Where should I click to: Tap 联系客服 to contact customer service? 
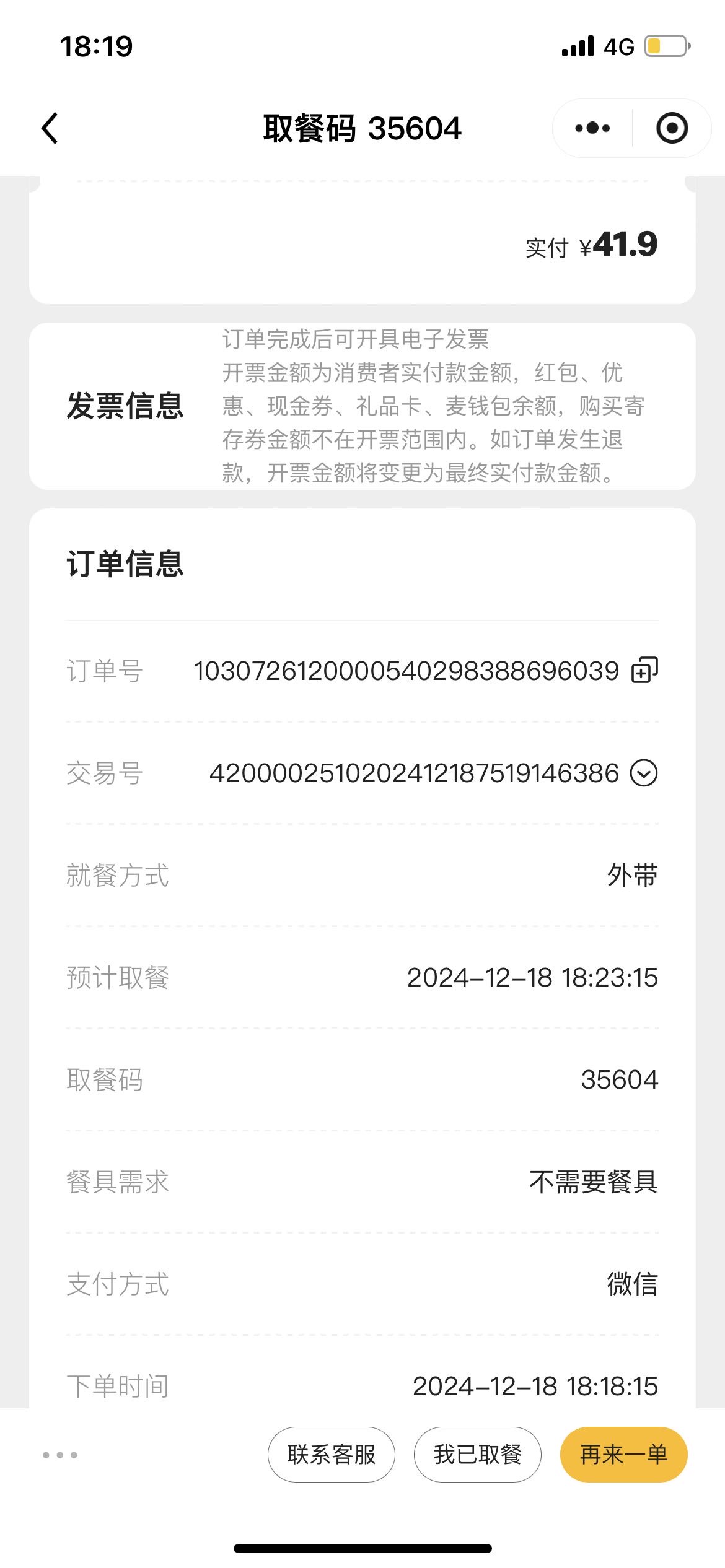tap(332, 1455)
